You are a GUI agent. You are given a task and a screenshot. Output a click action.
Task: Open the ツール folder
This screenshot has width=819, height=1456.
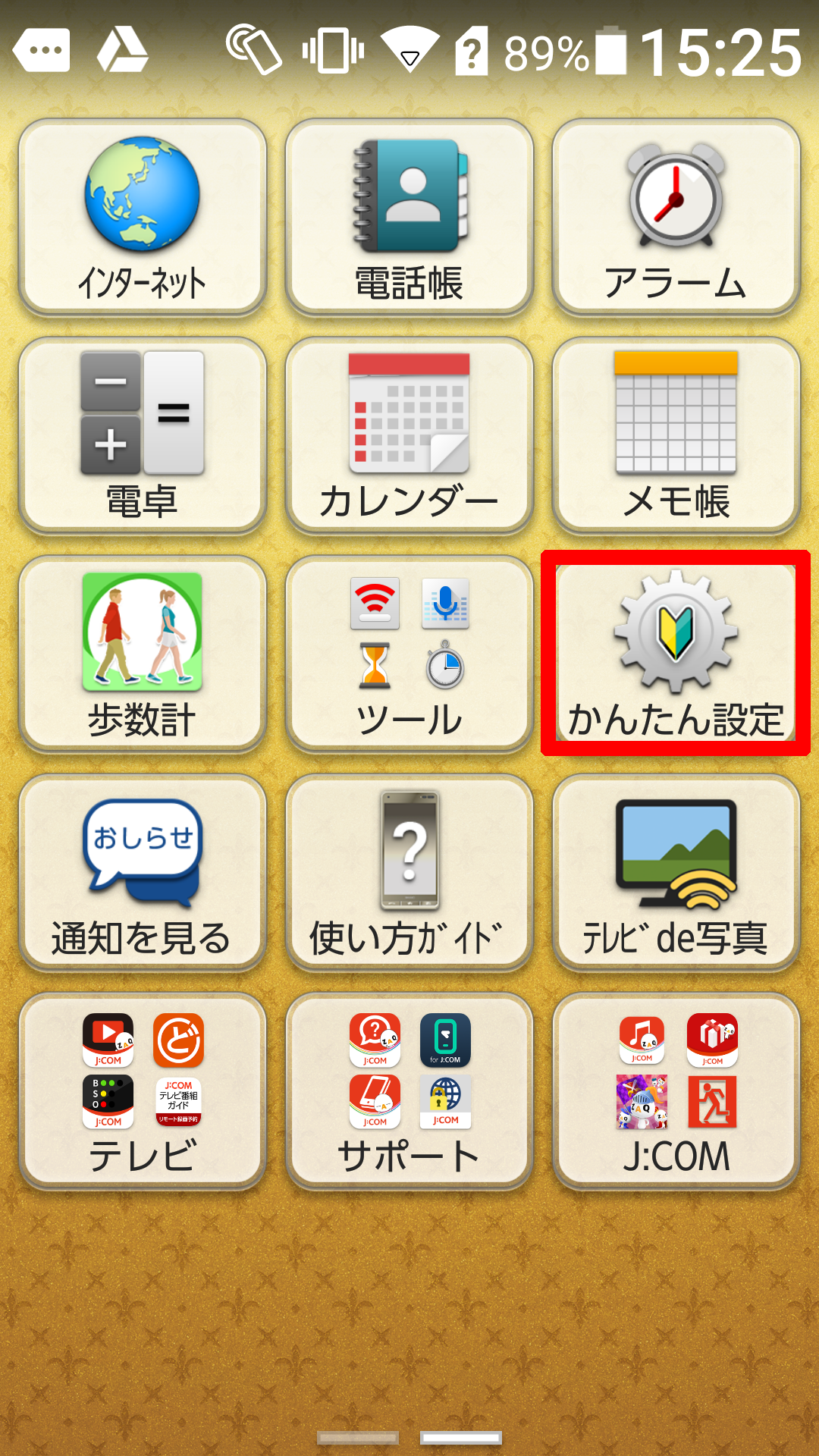[x=409, y=653]
